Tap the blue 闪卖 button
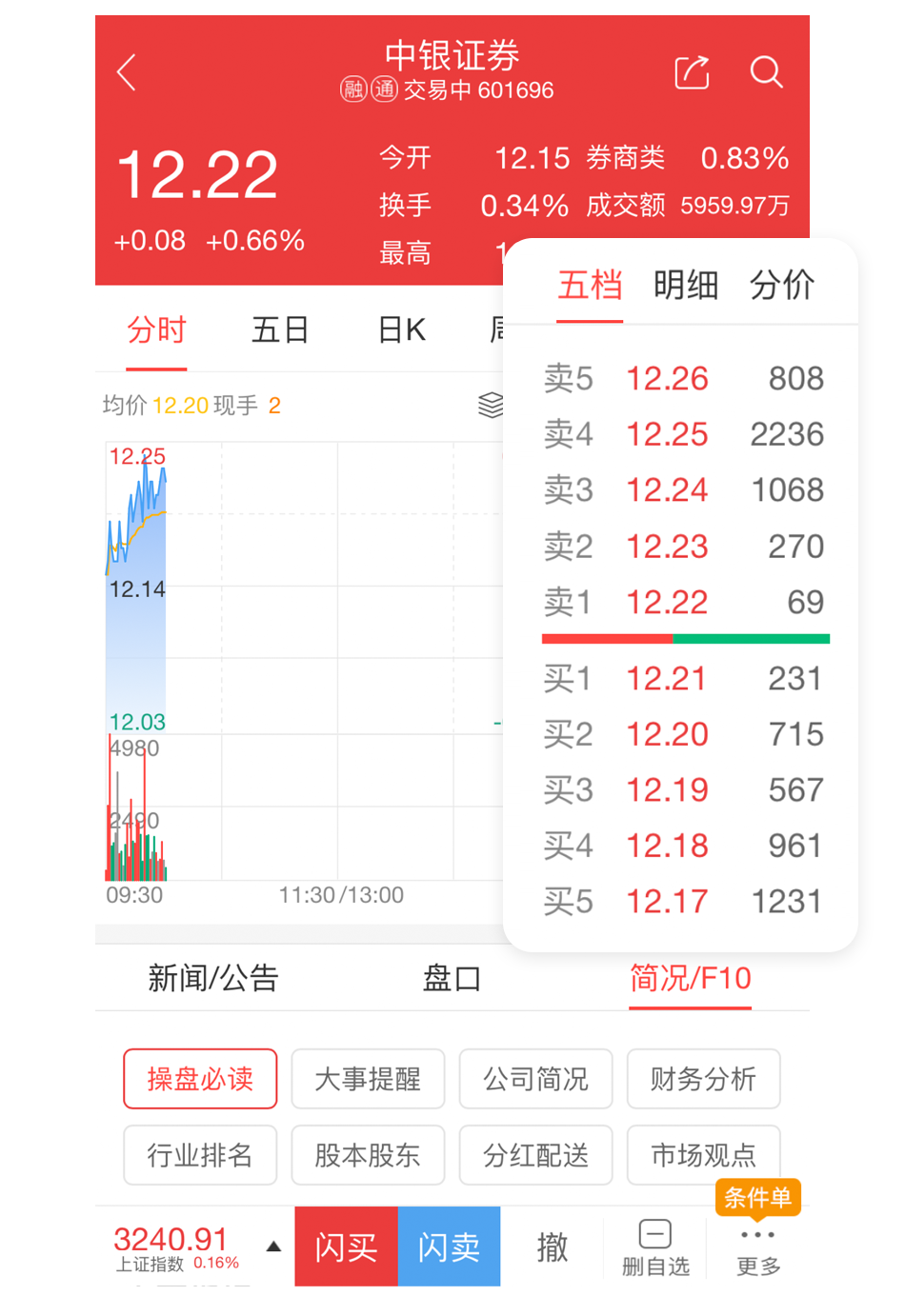Screen dimensions: 905x1316 pos(449,1246)
